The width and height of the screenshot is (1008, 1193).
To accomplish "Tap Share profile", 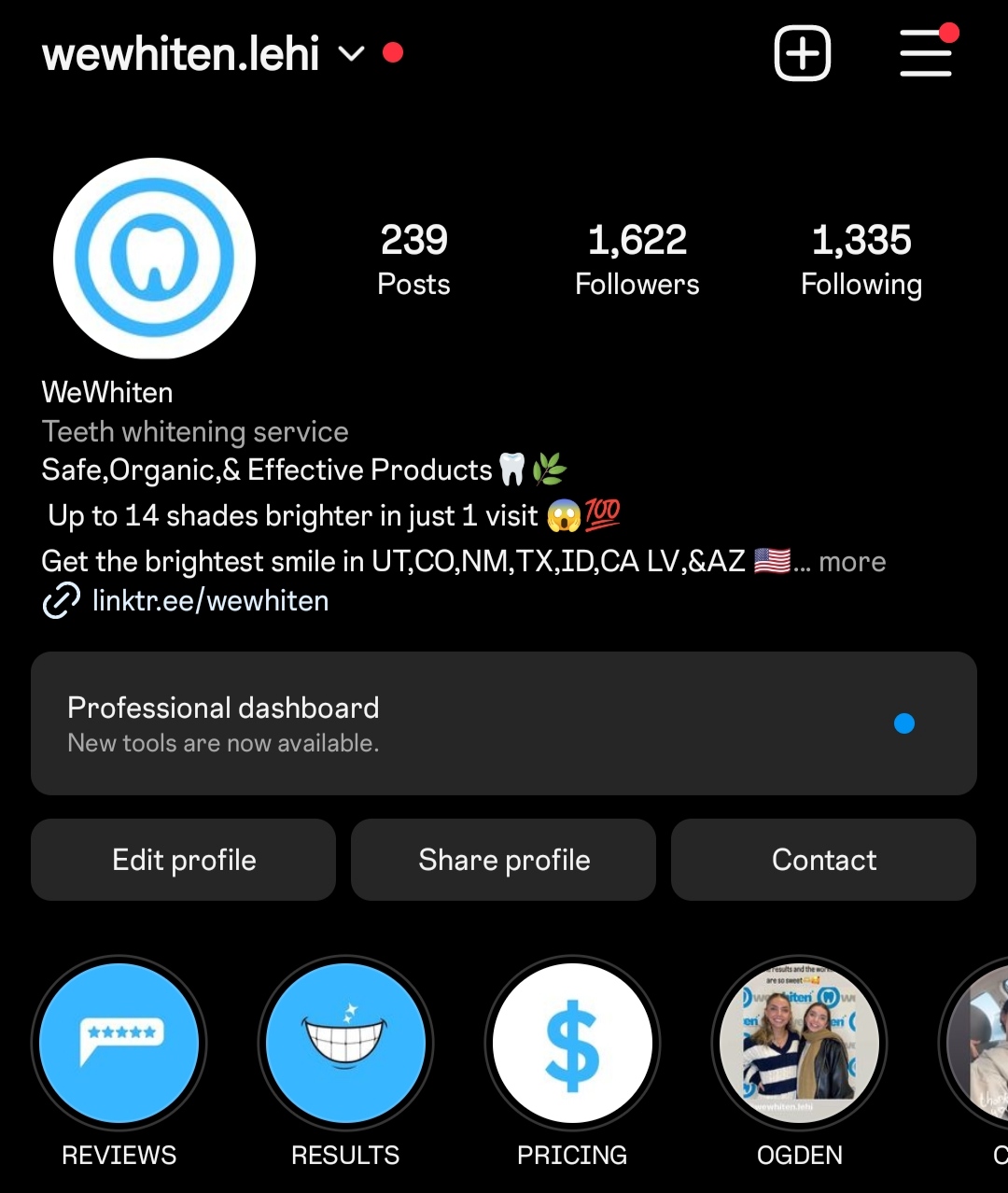I will pyautogui.click(x=504, y=860).
